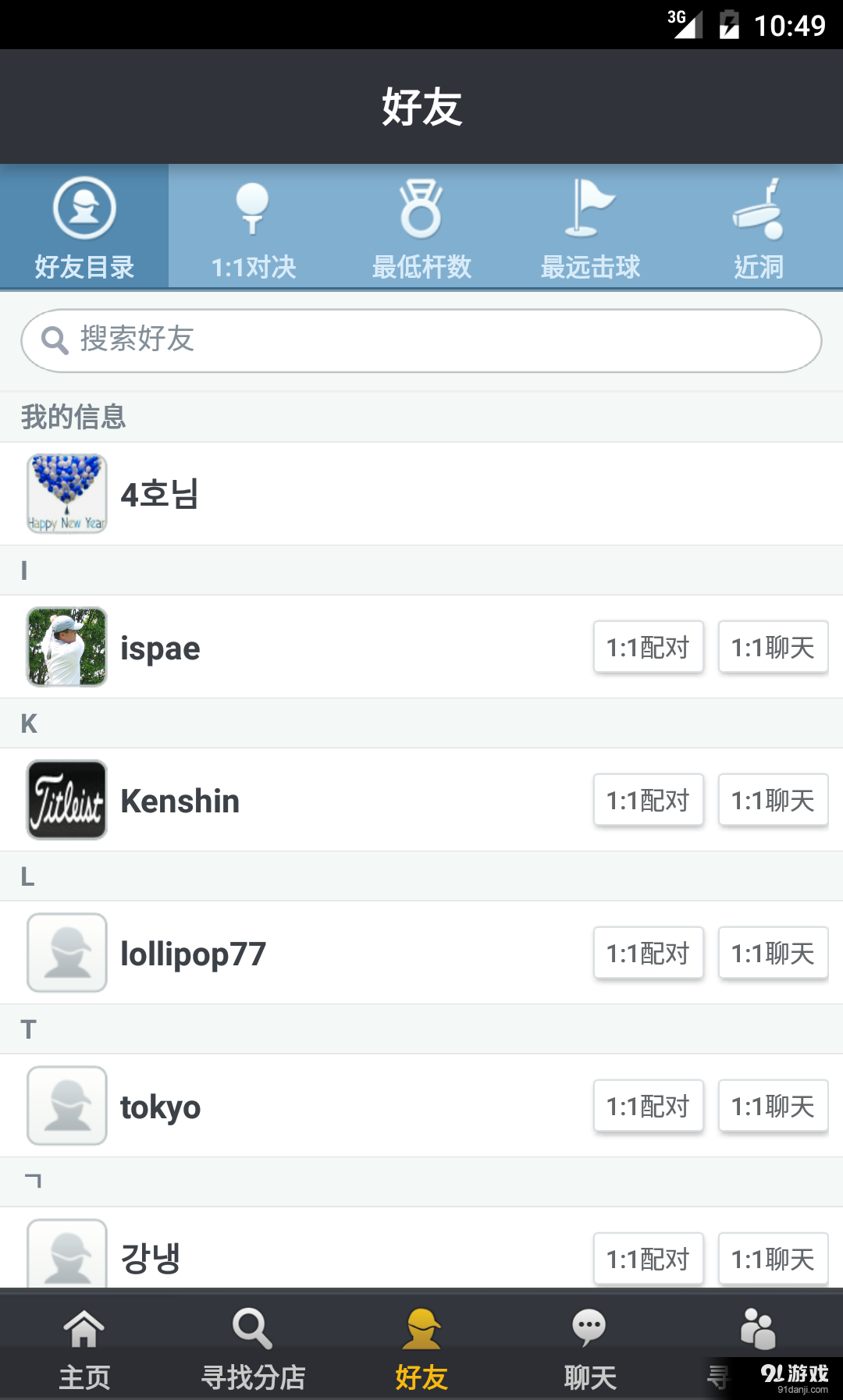Open the 聊天 chat bubble icon
This screenshot has width=843, height=1400.
coord(589,1327)
